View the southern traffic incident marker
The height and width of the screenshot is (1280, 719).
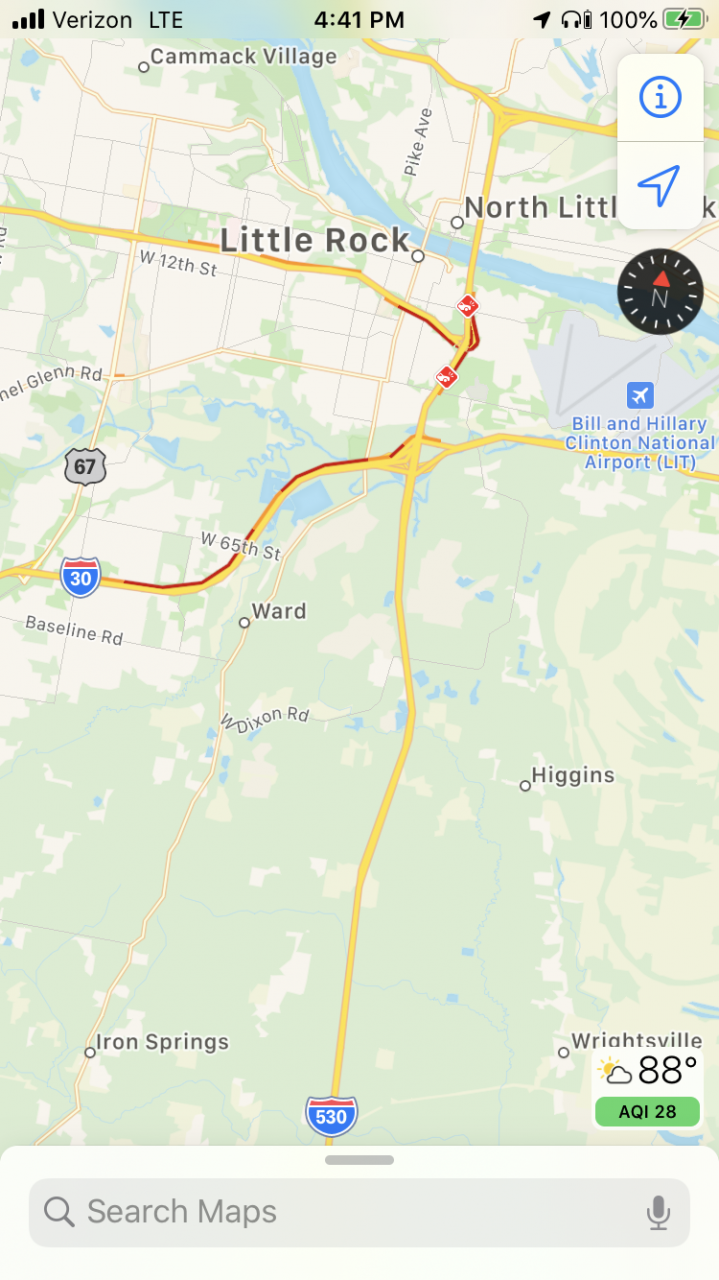446,376
